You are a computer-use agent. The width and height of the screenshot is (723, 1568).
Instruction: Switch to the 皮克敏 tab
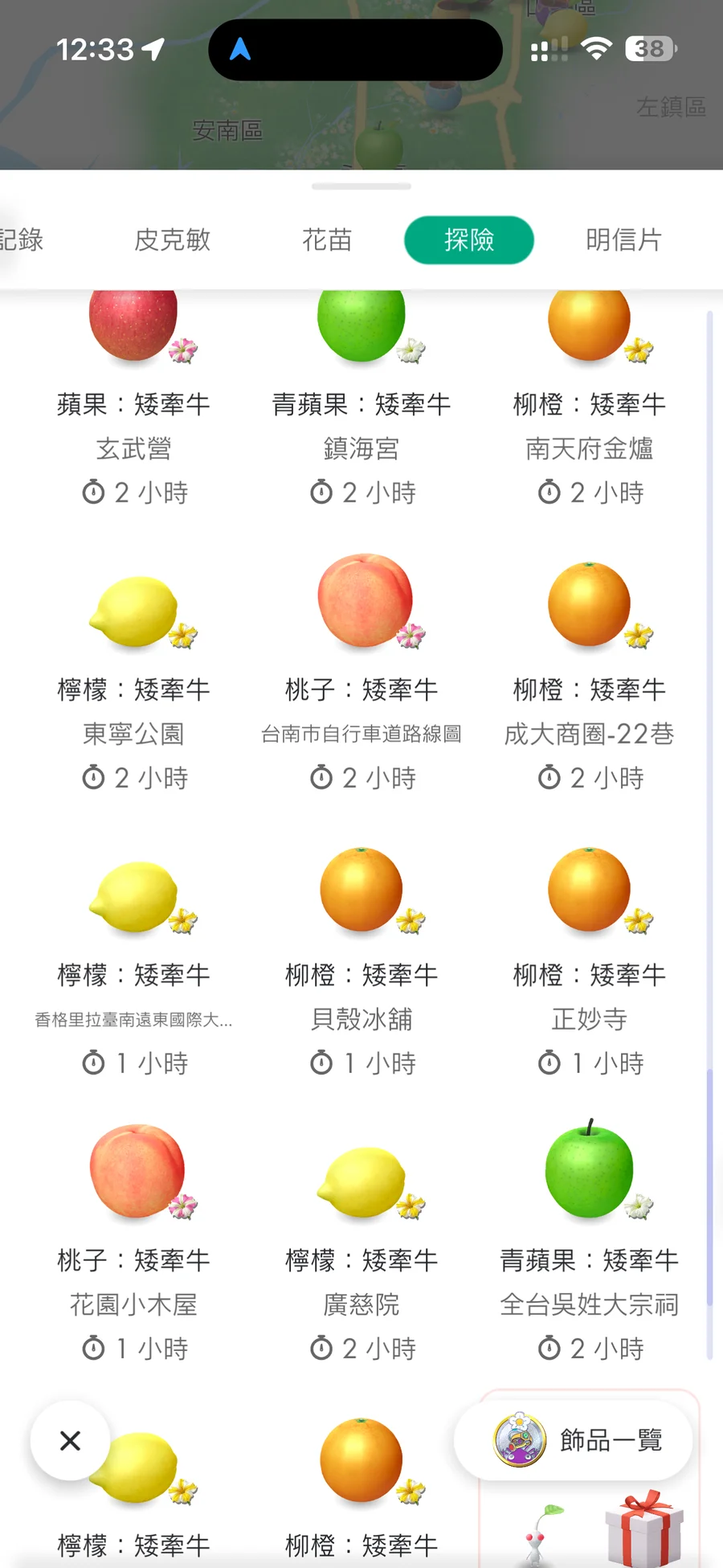[x=171, y=239]
